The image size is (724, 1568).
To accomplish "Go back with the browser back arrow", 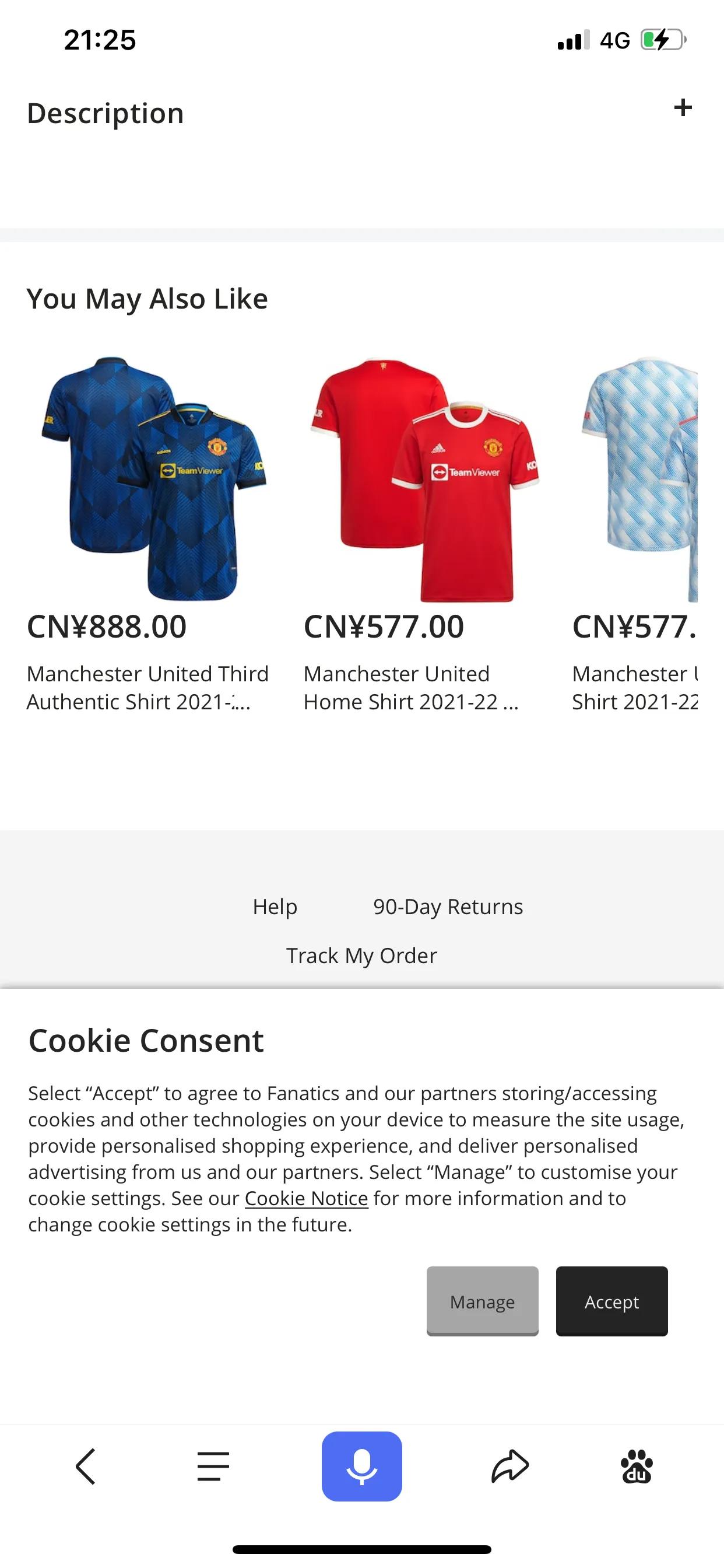I will (x=86, y=1466).
